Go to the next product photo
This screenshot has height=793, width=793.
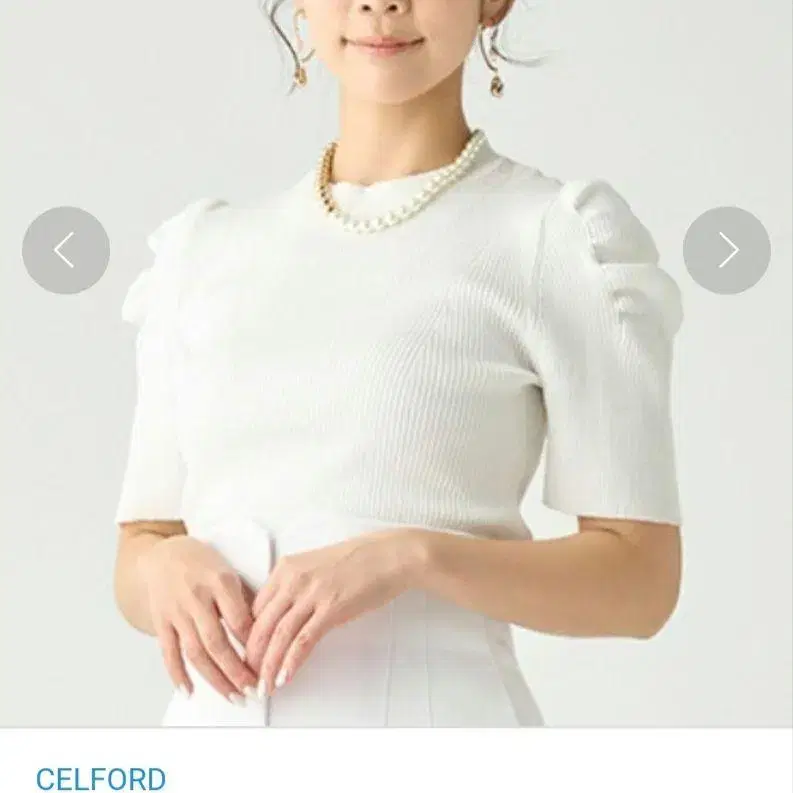[727, 250]
